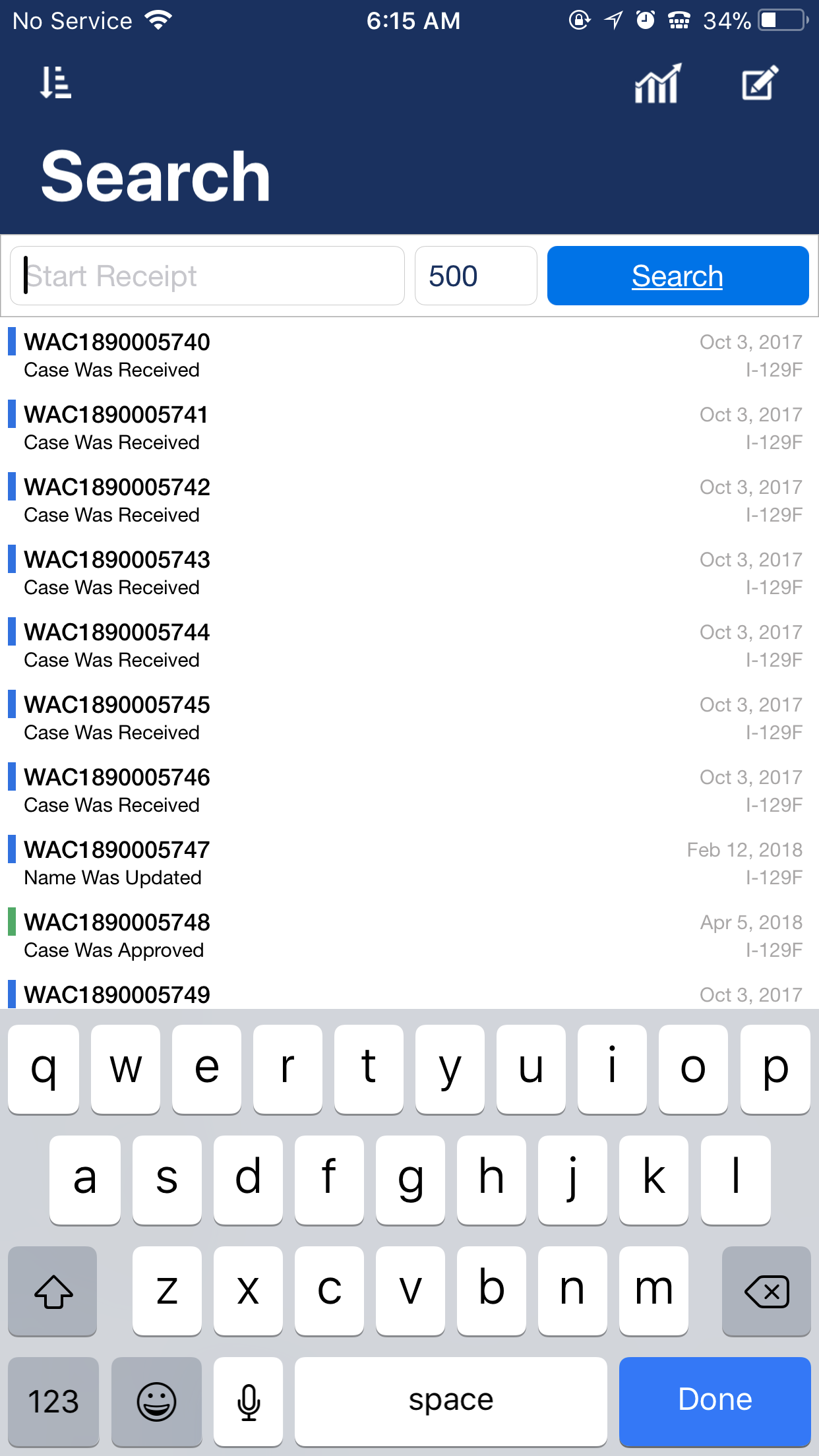Focus the Start Receipt field
This screenshot has height=1456, width=819.
point(207,276)
